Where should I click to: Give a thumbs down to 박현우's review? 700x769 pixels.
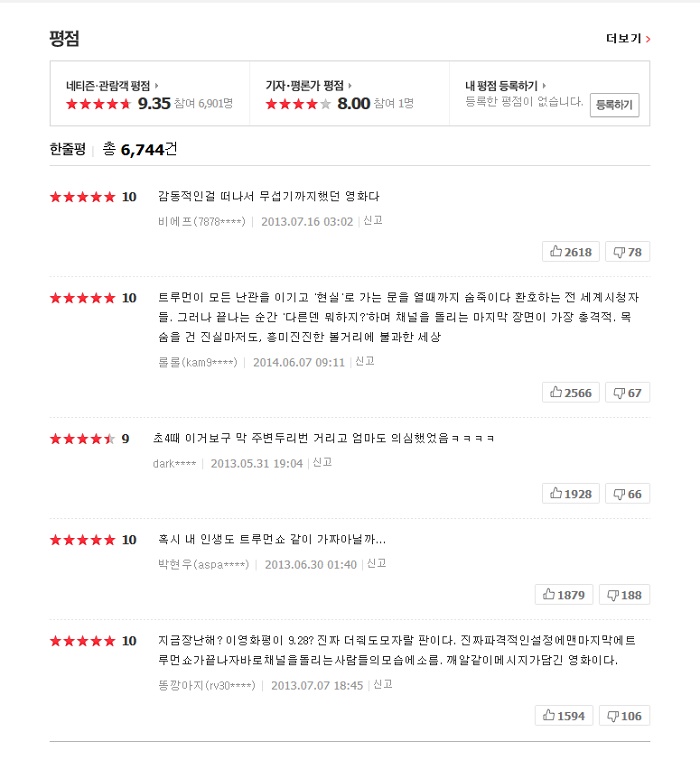click(624, 595)
